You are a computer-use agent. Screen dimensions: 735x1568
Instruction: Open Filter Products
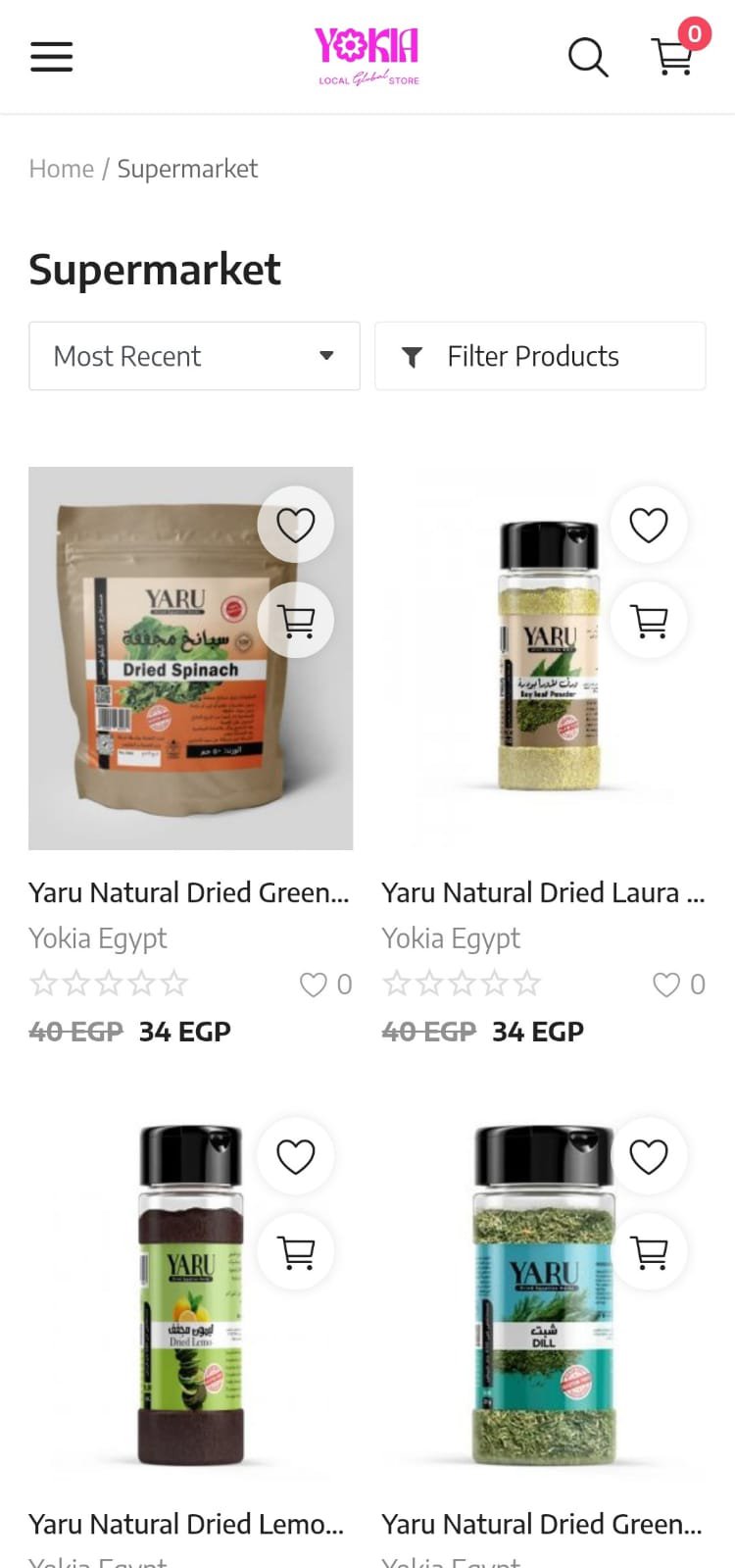point(540,356)
